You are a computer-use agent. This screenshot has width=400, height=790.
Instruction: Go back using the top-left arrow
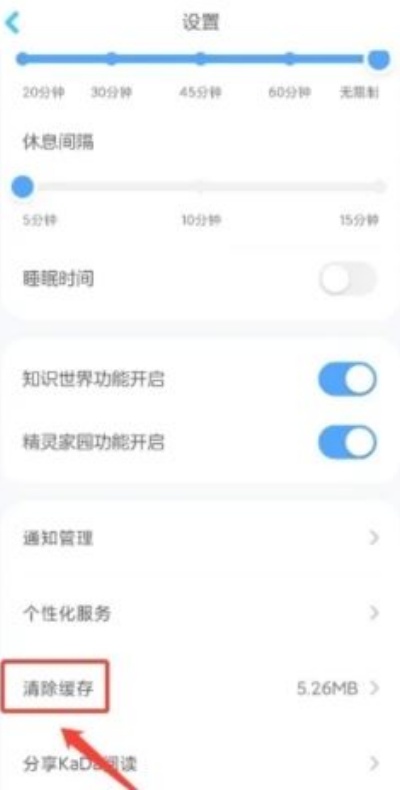click(x=12, y=23)
